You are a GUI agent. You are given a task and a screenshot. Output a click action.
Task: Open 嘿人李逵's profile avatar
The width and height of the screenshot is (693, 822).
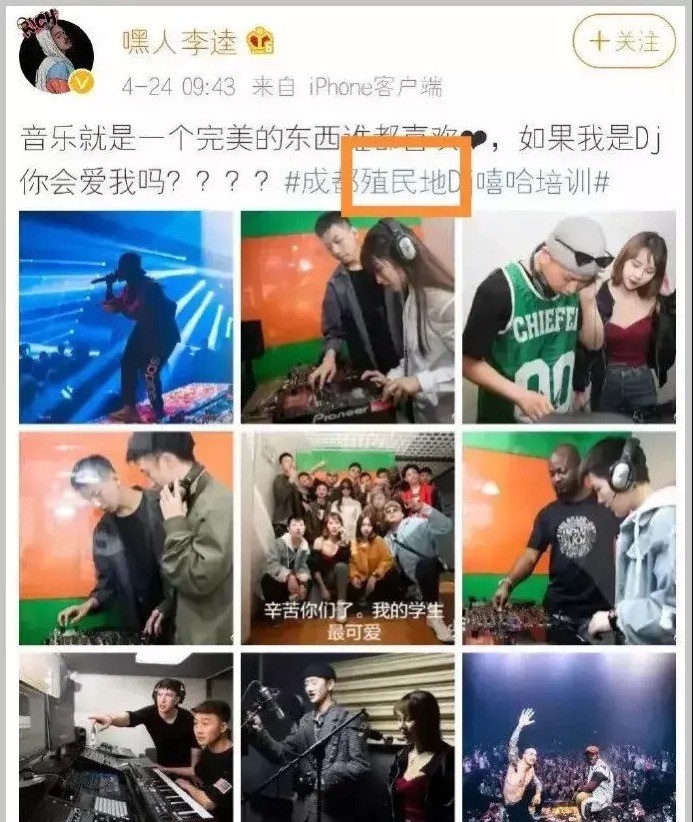(56, 57)
